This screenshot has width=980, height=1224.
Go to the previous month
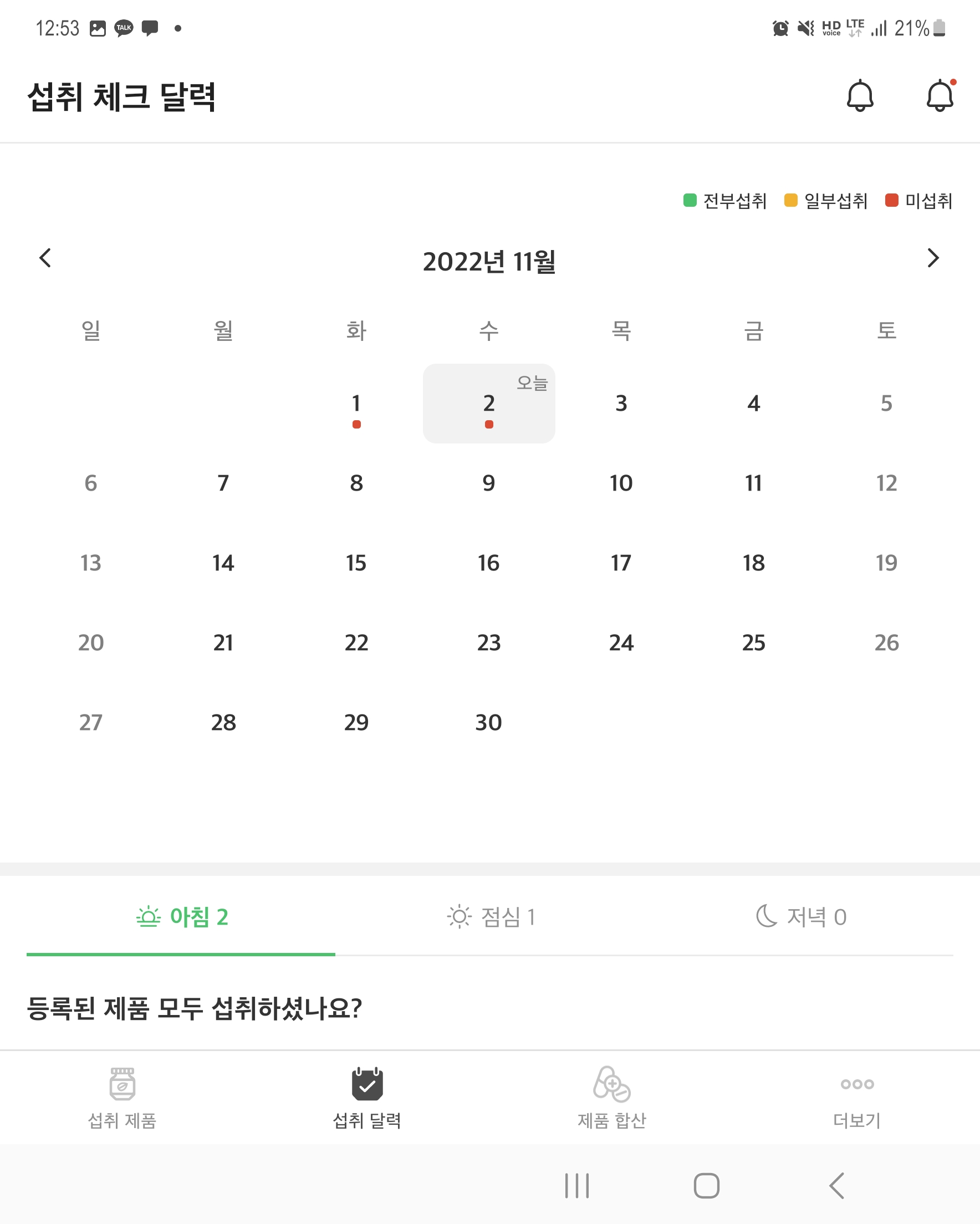point(45,258)
